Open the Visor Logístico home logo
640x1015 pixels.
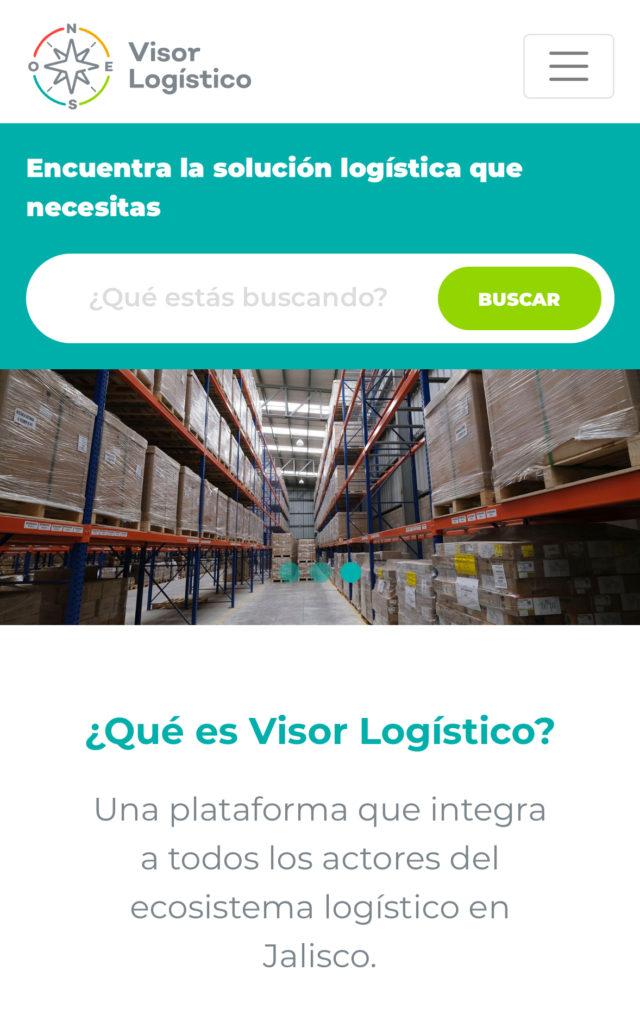(140, 67)
